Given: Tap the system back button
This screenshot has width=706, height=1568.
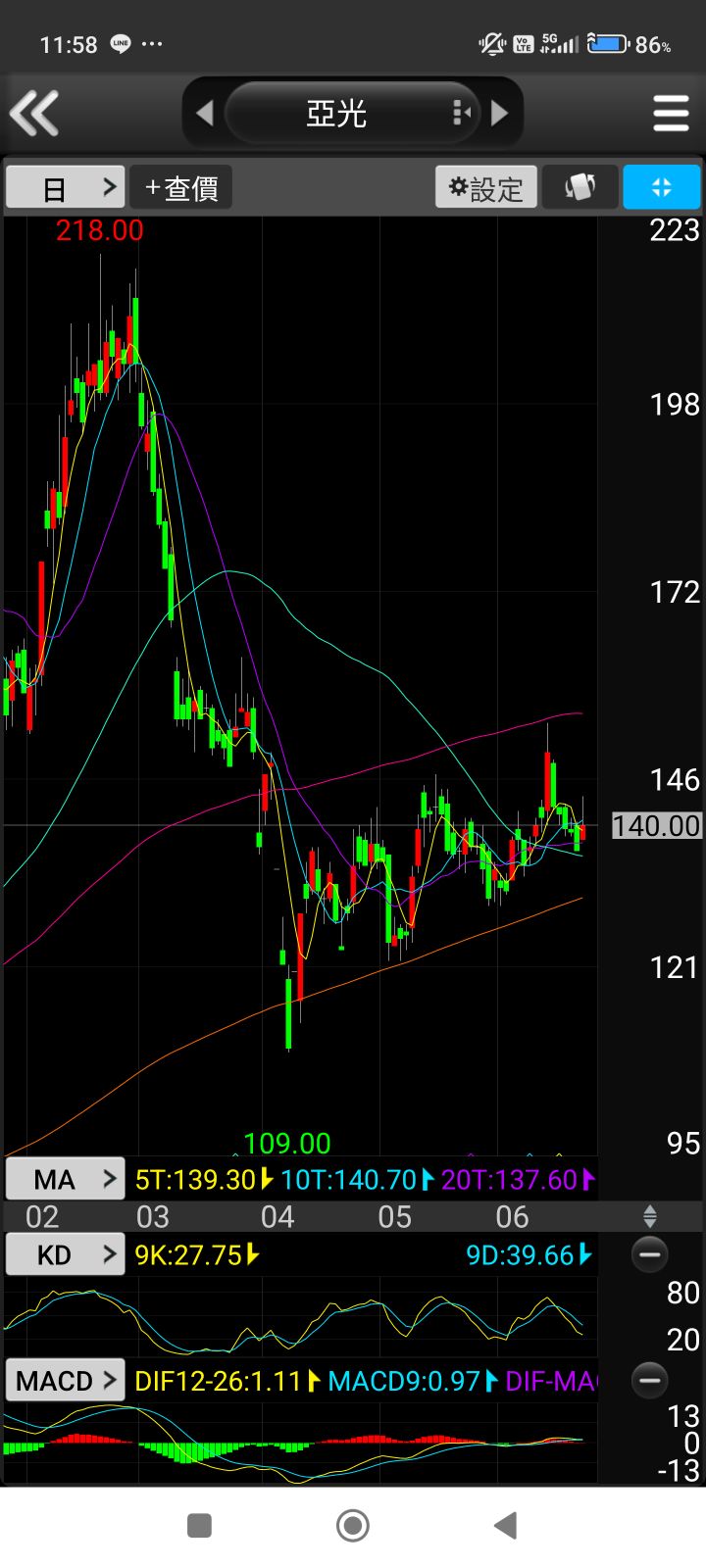Looking at the screenshot, I should click(x=505, y=1525).
